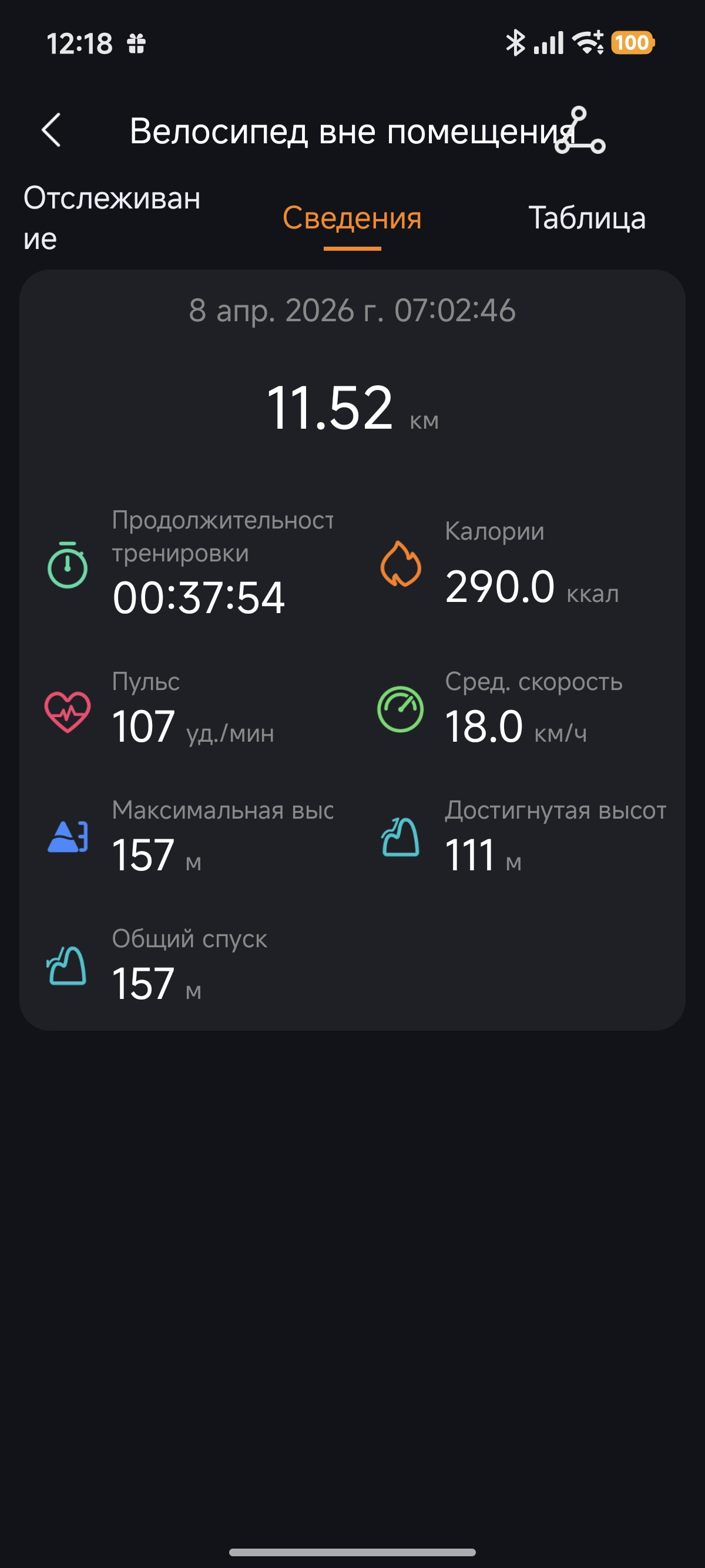Go back using the arrow icon

click(51, 130)
